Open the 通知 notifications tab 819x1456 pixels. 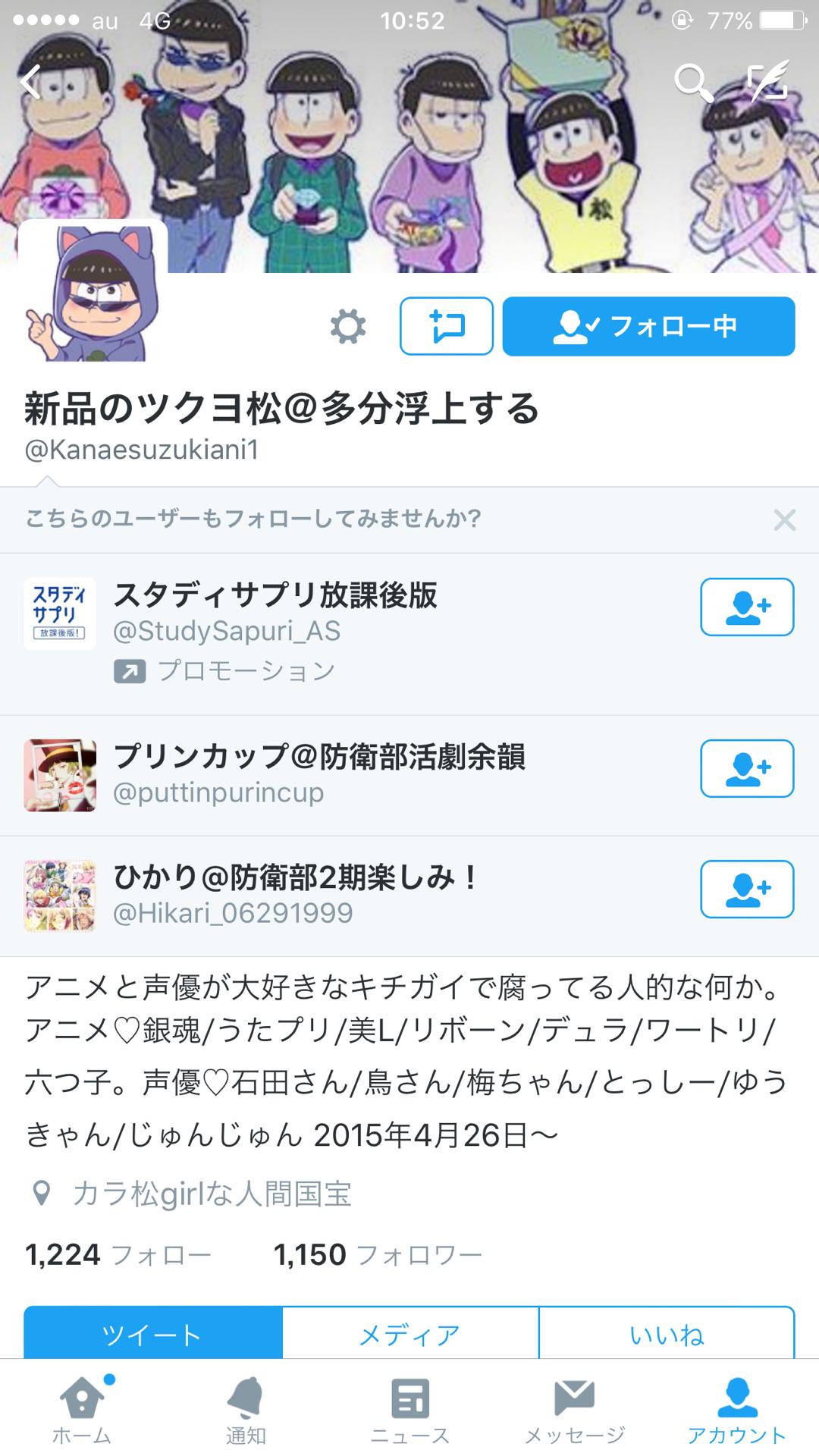click(246, 1409)
